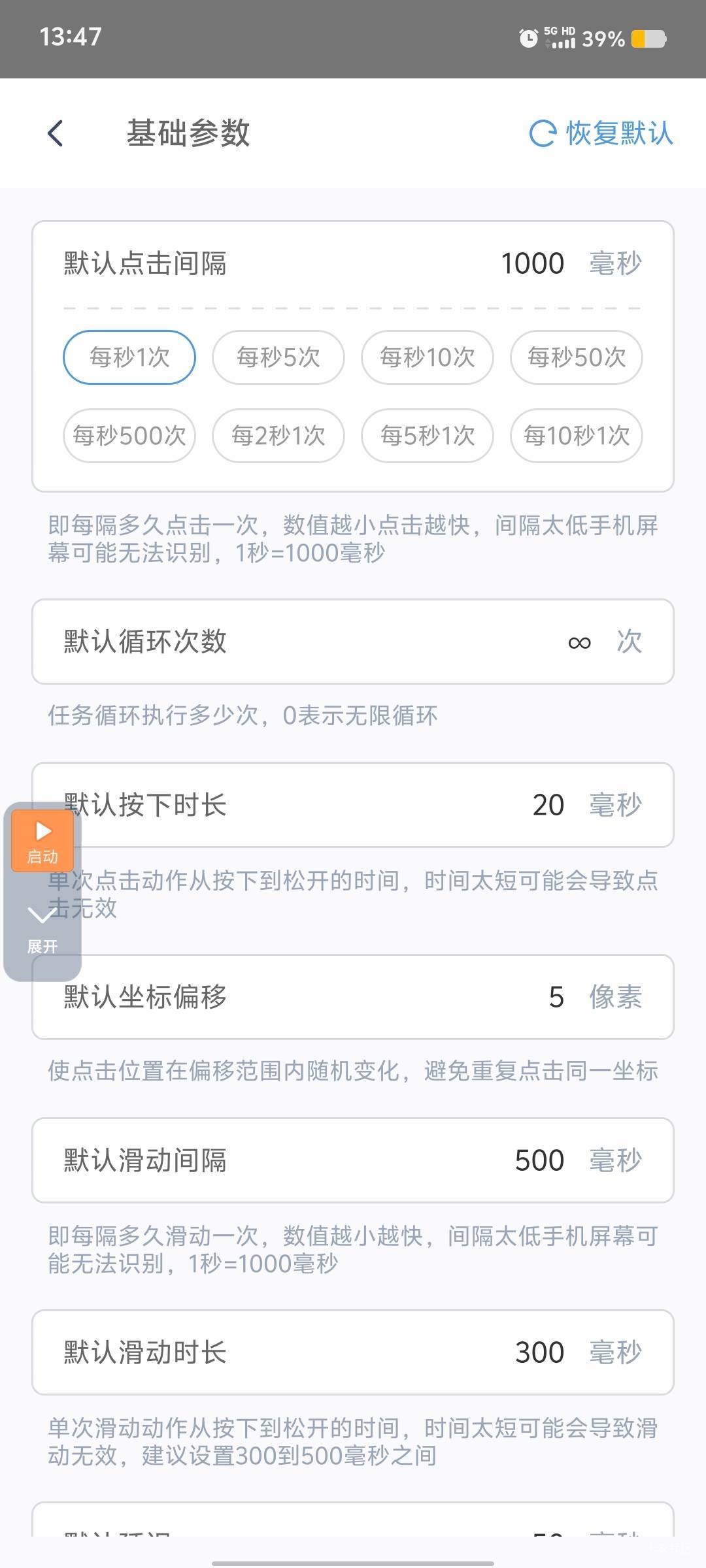This screenshot has width=706, height=1568.
Task: Go back using the header arrow
Action: (x=56, y=133)
